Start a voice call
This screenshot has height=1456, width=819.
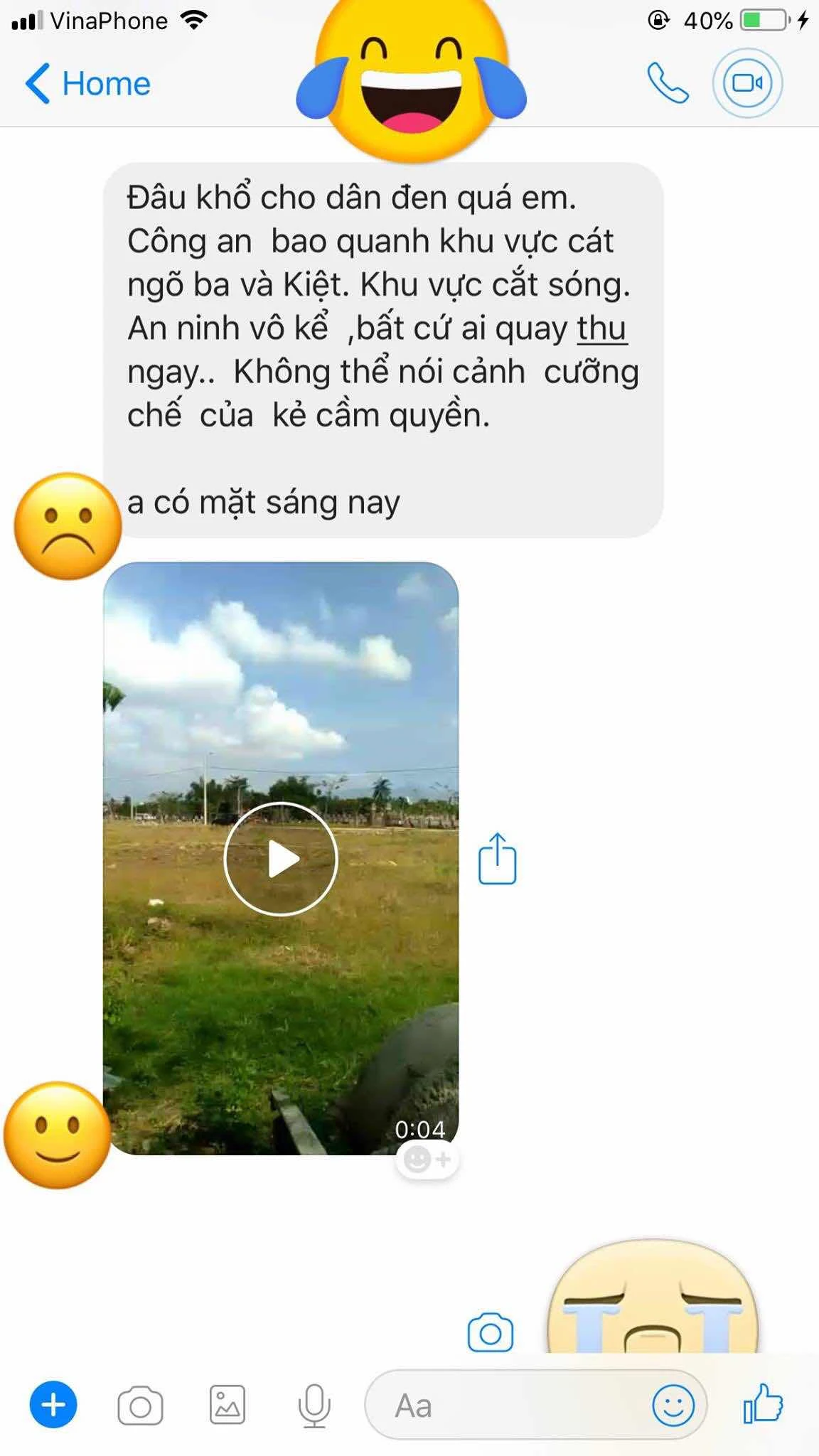[668, 83]
